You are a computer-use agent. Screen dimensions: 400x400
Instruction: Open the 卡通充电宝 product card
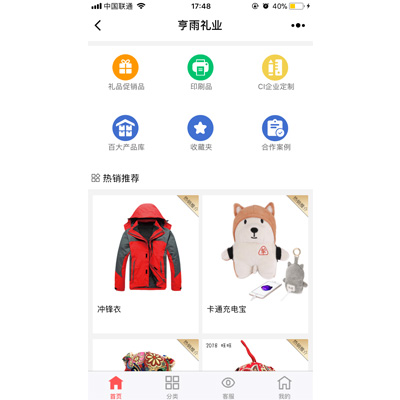pyautogui.click(x=255, y=264)
